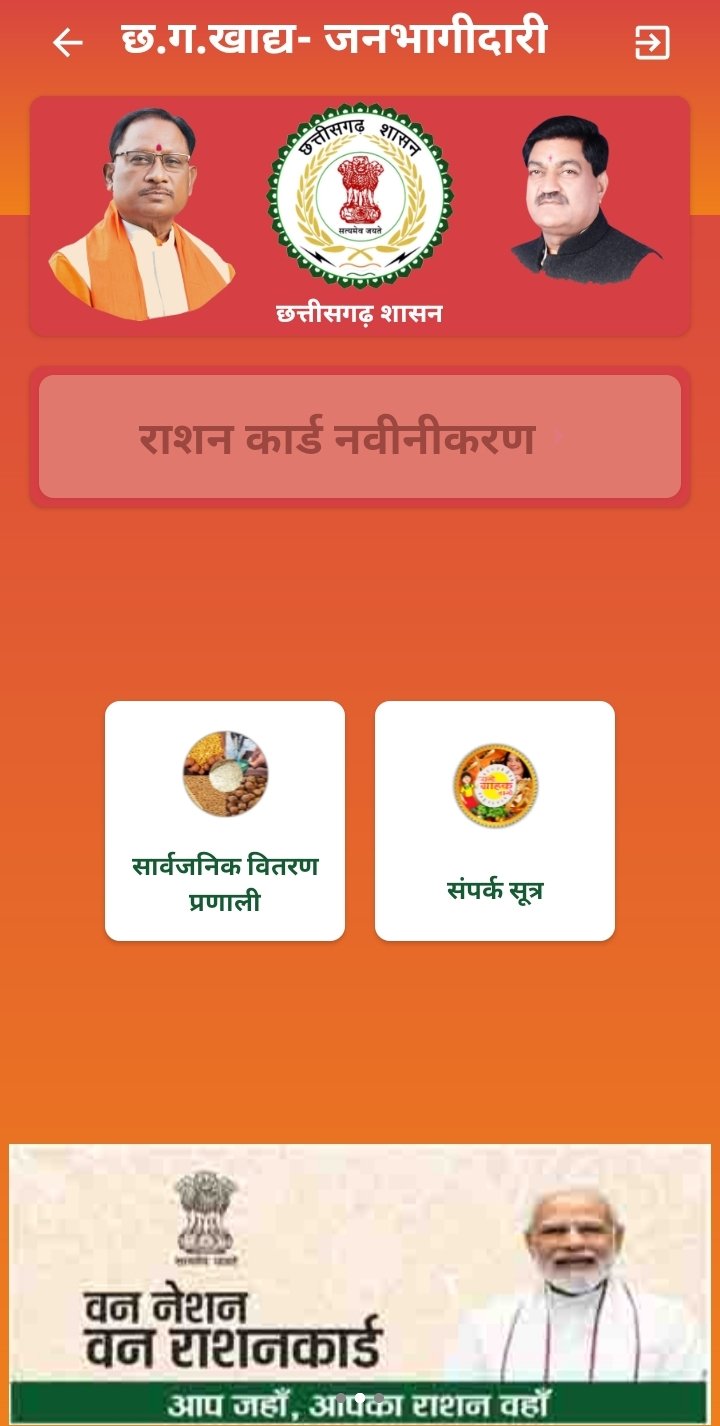Open संपर्क सूत्र card
The width and height of the screenshot is (720, 1426).
click(495, 820)
